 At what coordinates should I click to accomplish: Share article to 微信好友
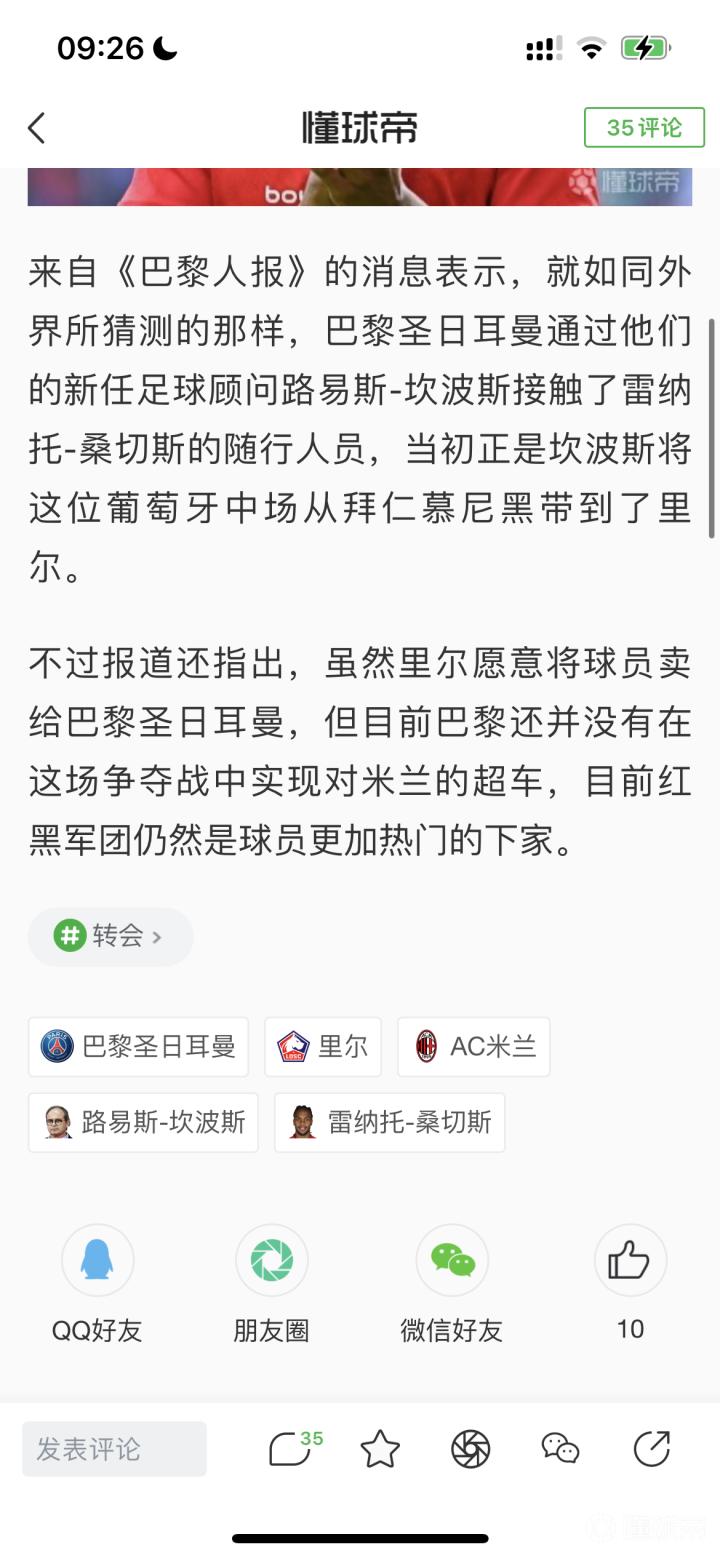tap(452, 1260)
